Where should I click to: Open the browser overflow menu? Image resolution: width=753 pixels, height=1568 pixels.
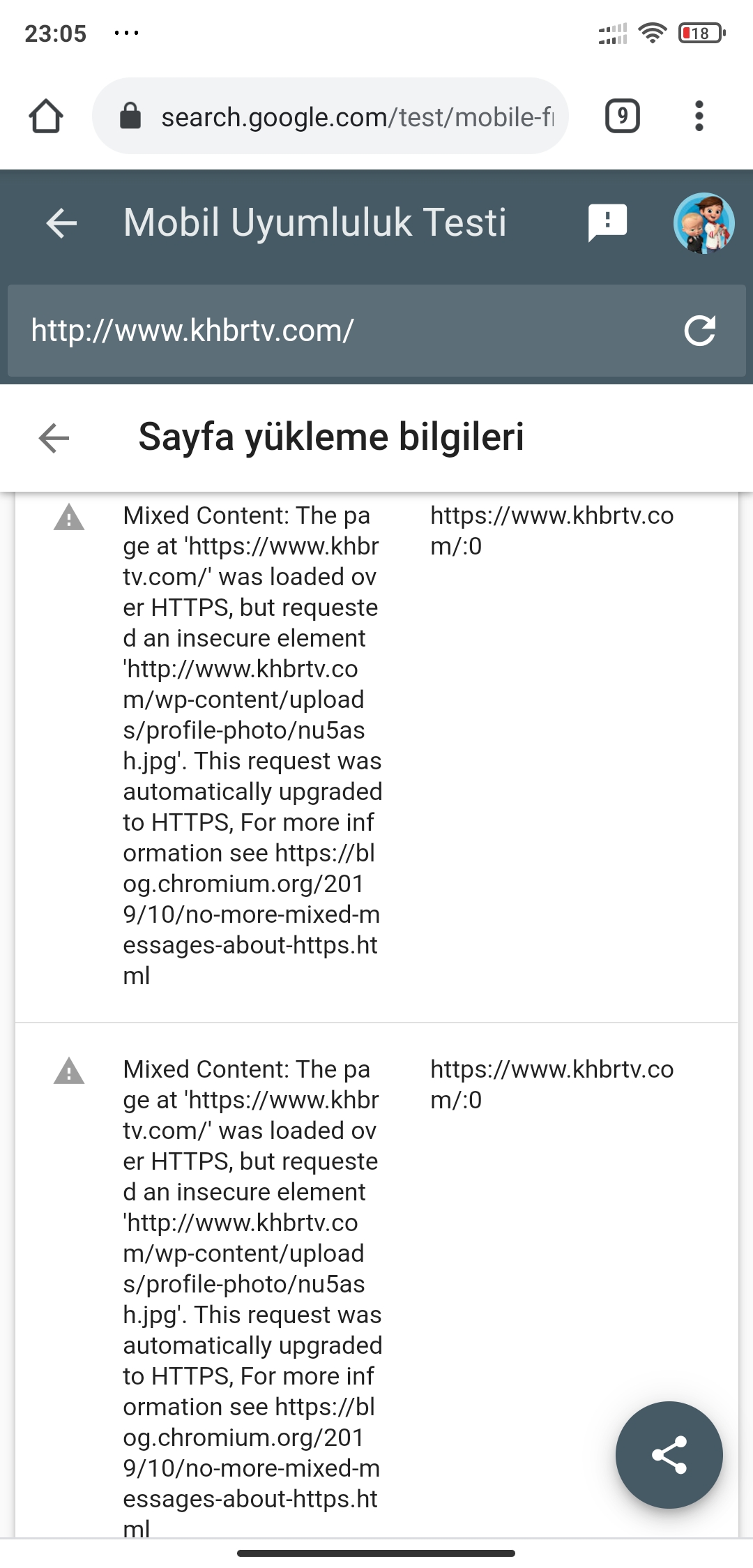(699, 116)
